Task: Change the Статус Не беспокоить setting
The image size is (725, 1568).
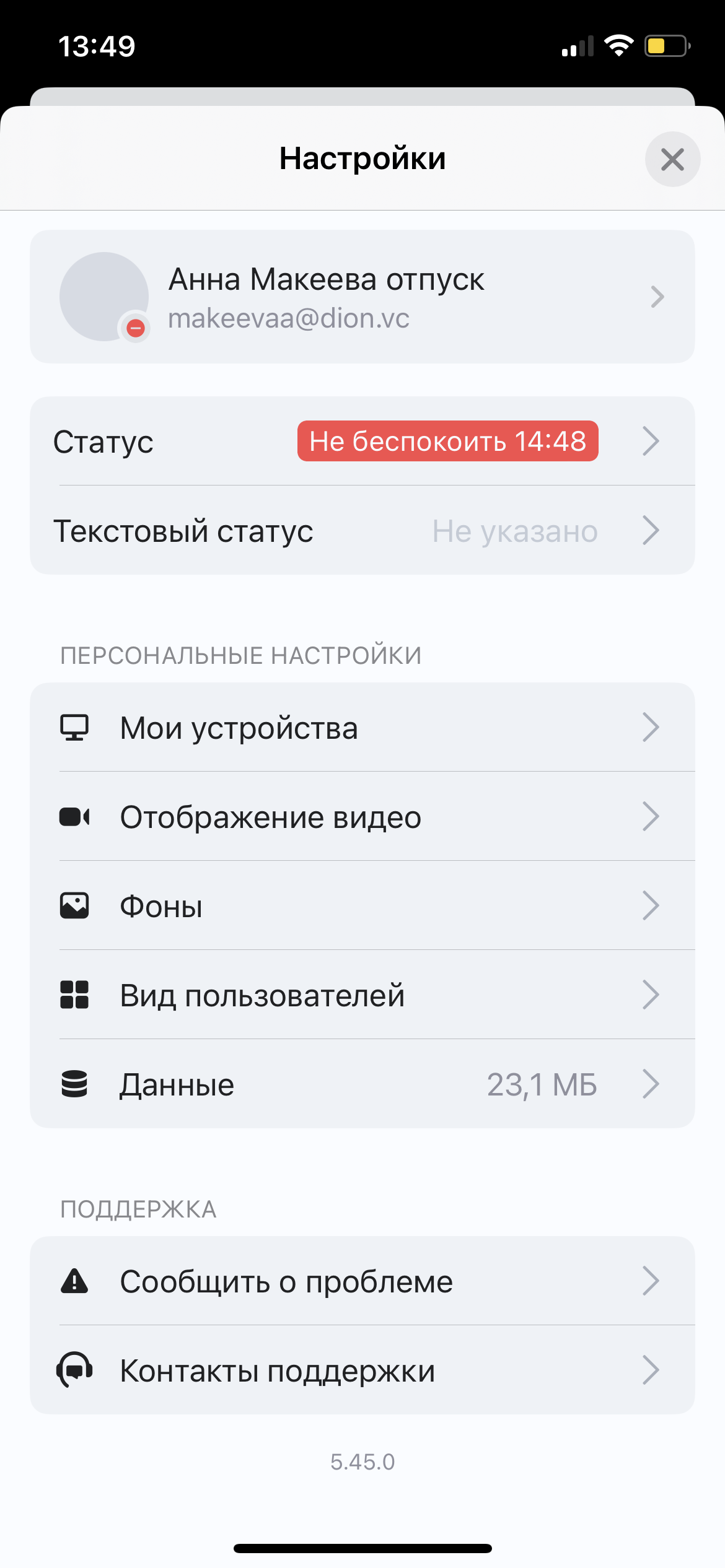Action: [362, 441]
